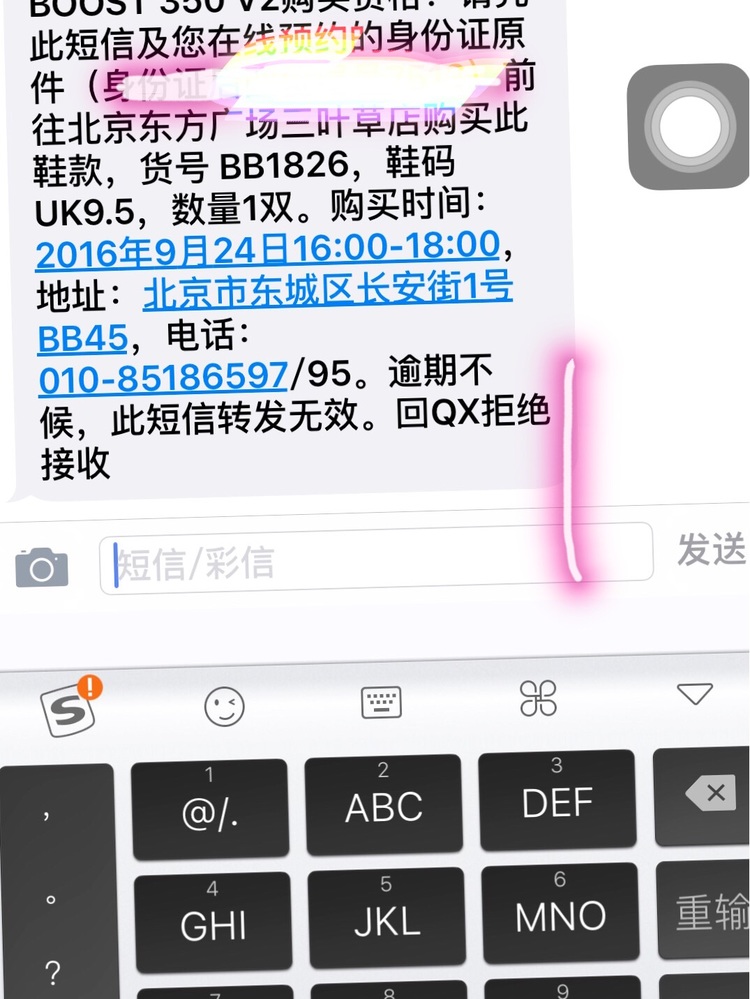Open Sogou keyboard settings logo

(x=69, y=706)
